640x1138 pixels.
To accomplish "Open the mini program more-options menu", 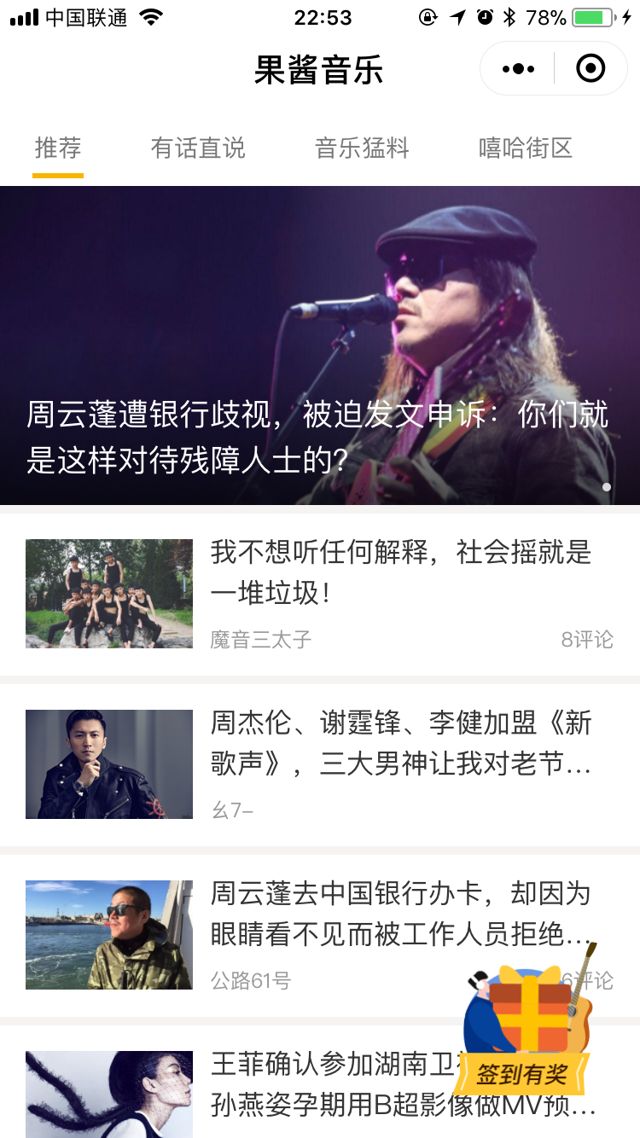I will click(518, 69).
